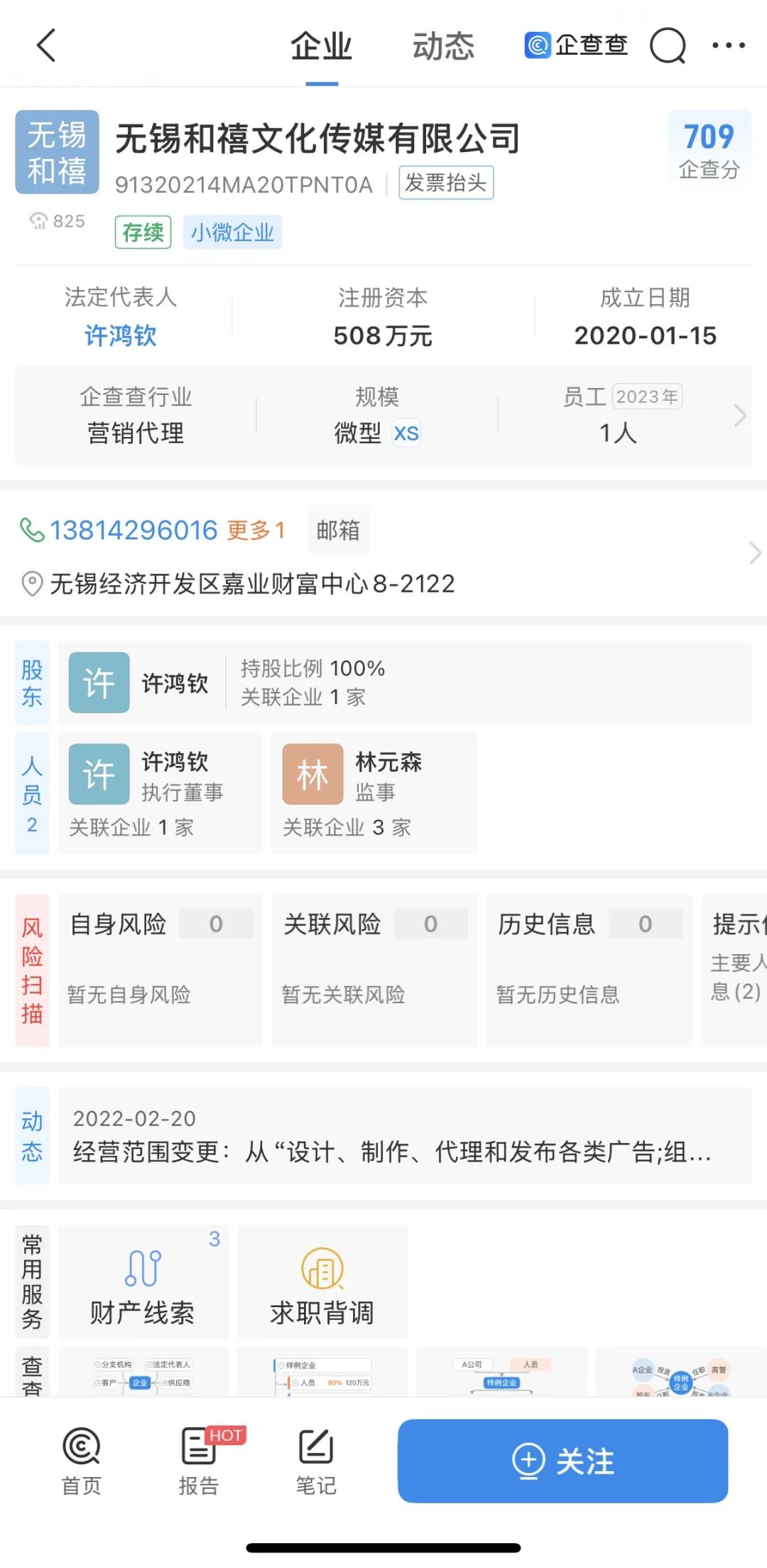Viewport: 767px width, 1568px height.
Task: Open 笔记 in bottom bar
Action: click(316, 1462)
